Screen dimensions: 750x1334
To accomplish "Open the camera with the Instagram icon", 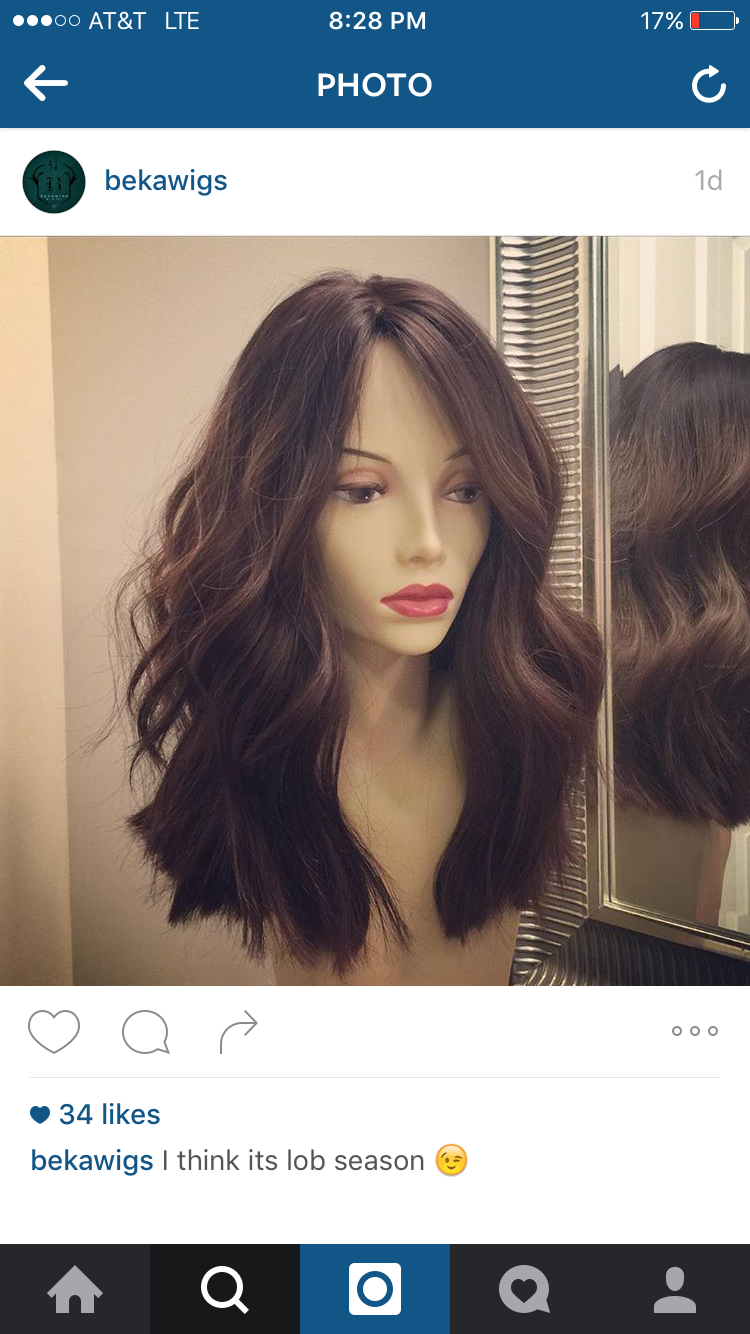I will coord(375,1289).
